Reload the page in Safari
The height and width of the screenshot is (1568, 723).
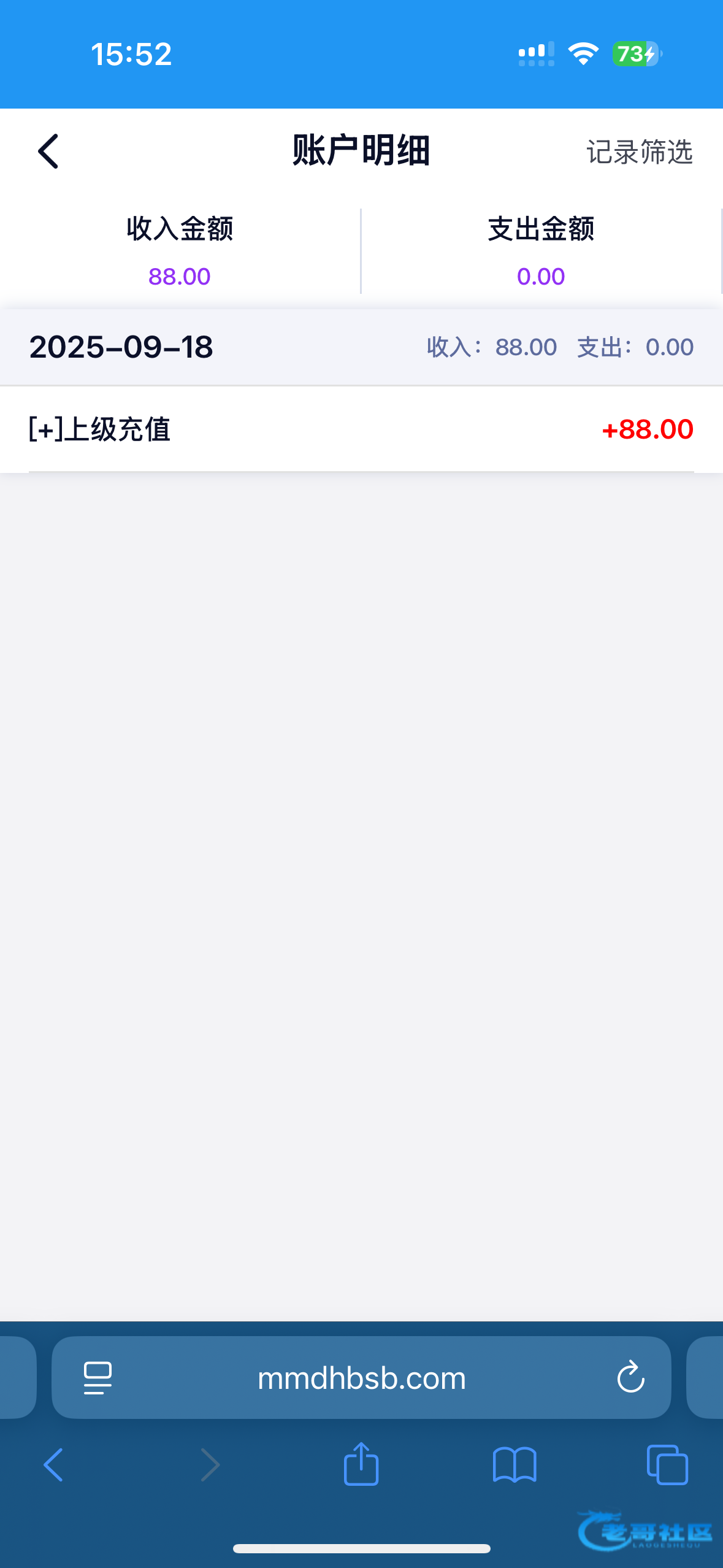(630, 1378)
